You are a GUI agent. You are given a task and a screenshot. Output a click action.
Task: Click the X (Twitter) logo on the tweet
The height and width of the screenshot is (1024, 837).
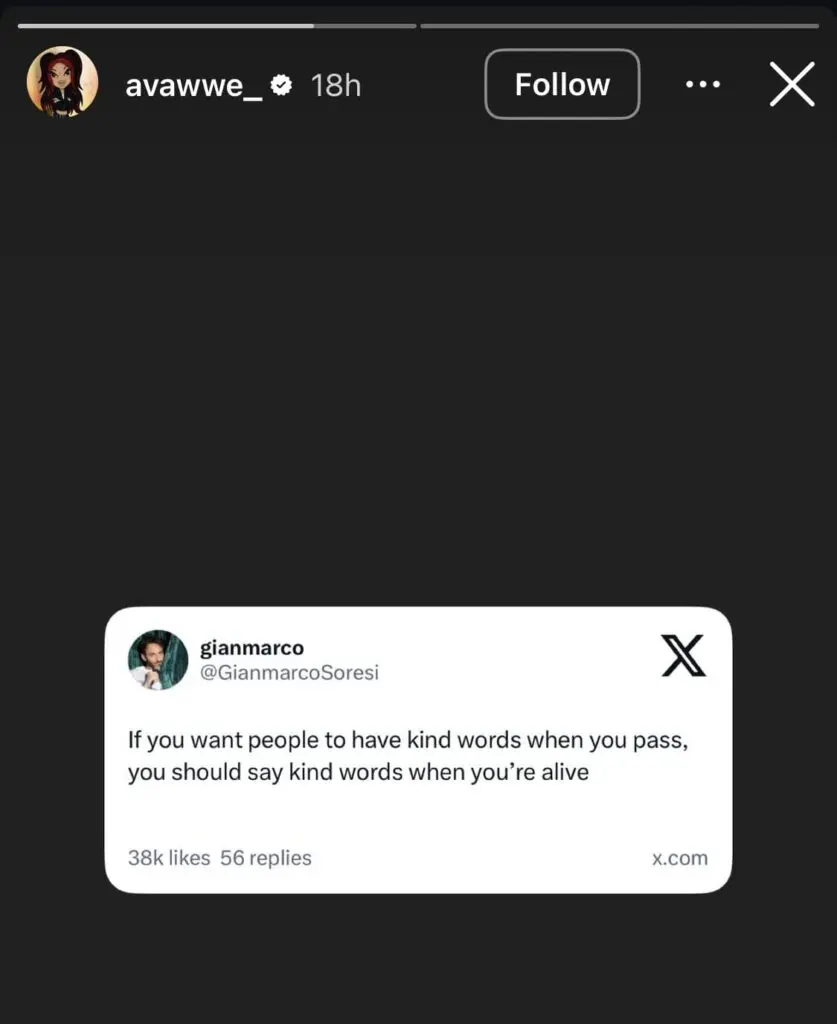click(683, 657)
